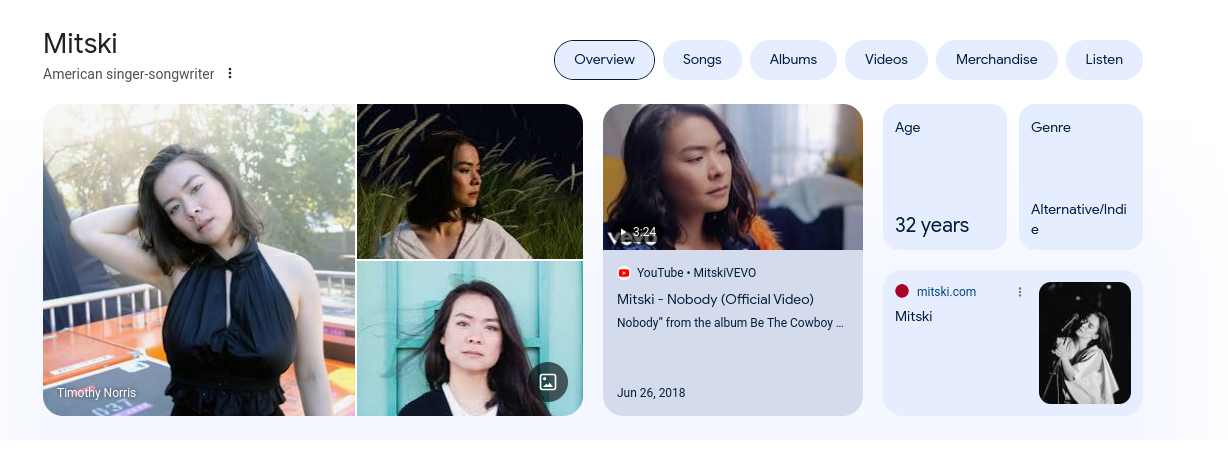
Task: Play Mitski - Nobody (Official Video)
Action: 732,177
